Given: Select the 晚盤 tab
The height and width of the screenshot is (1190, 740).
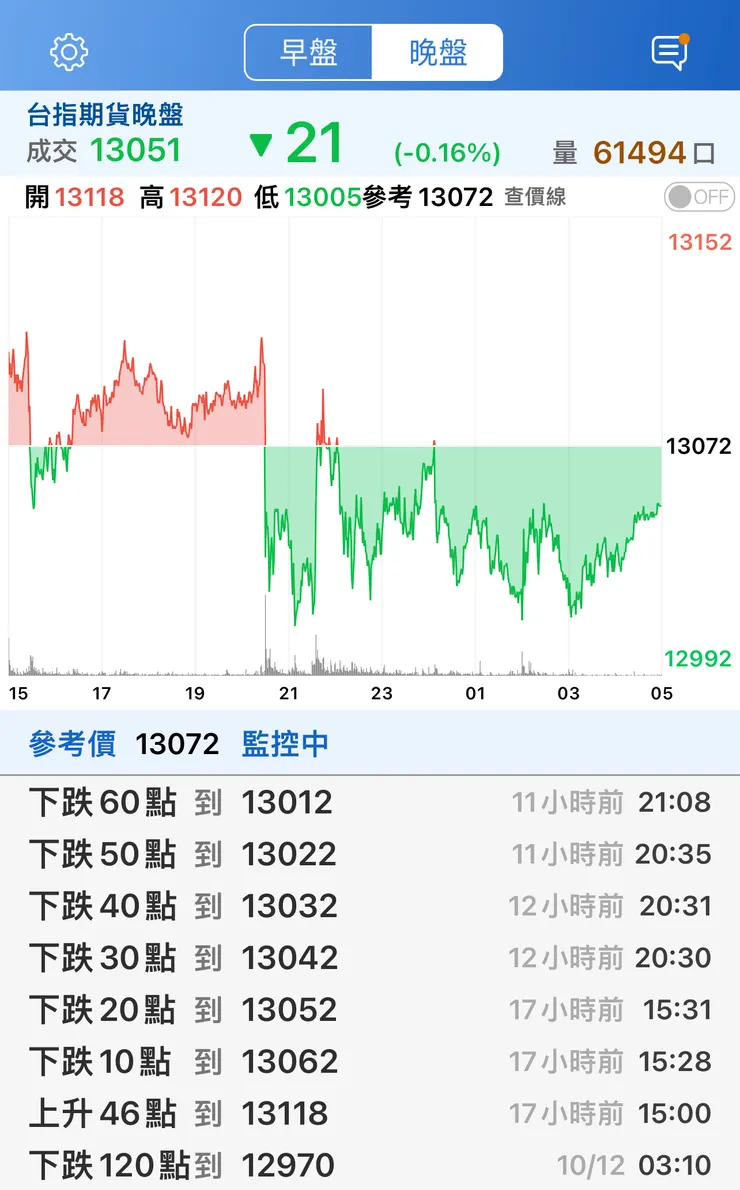Looking at the screenshot, I should (438, 52).
